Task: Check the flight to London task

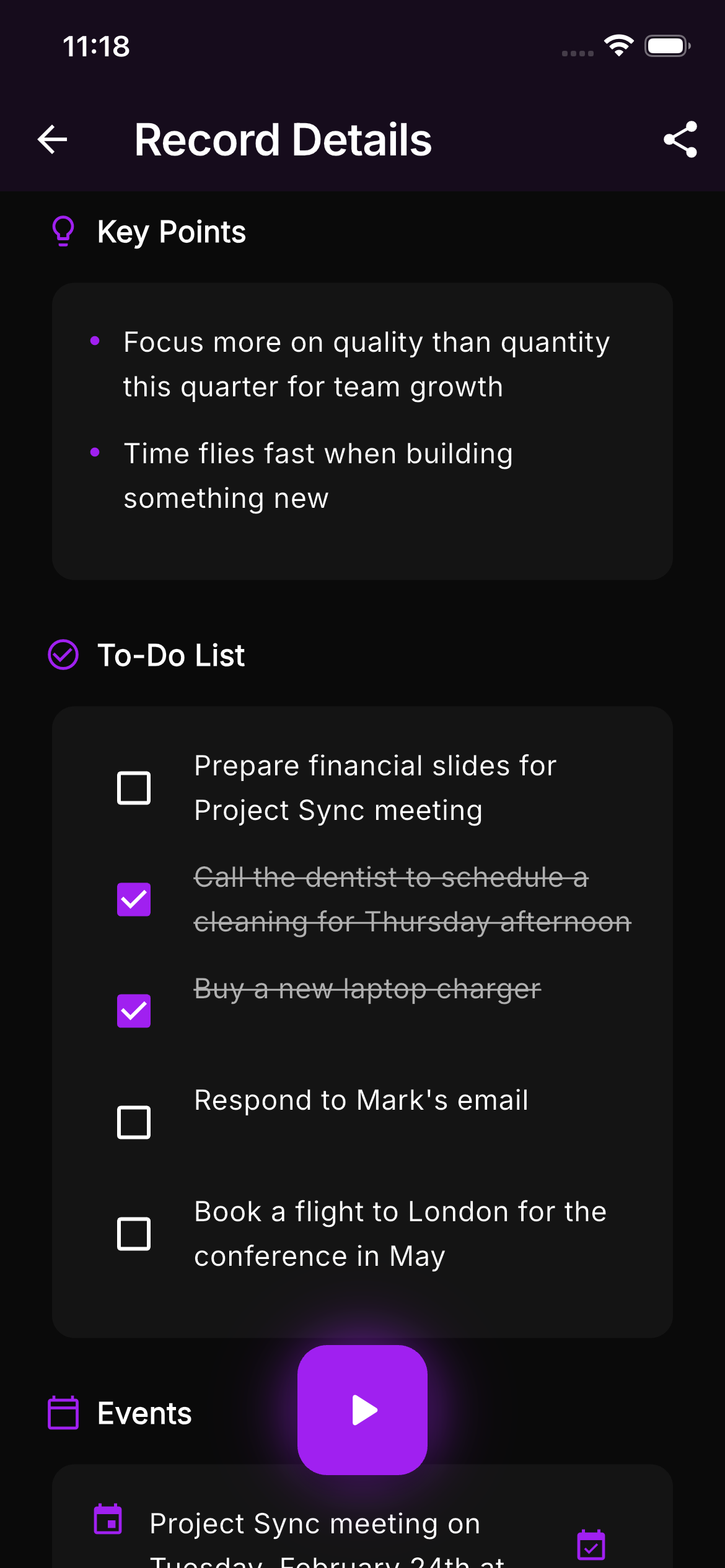Action: point(133,1233)
